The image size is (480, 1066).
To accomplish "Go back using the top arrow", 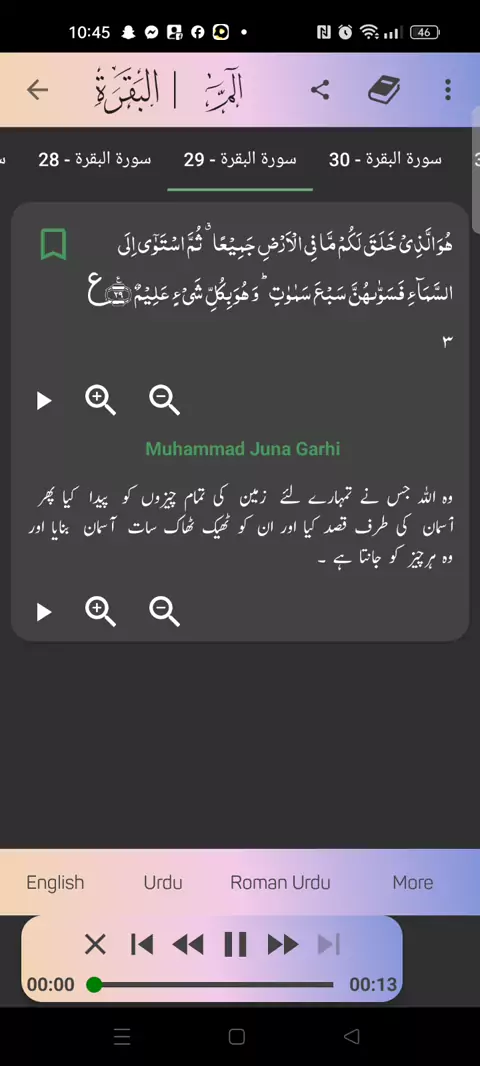I will point(37,90).
